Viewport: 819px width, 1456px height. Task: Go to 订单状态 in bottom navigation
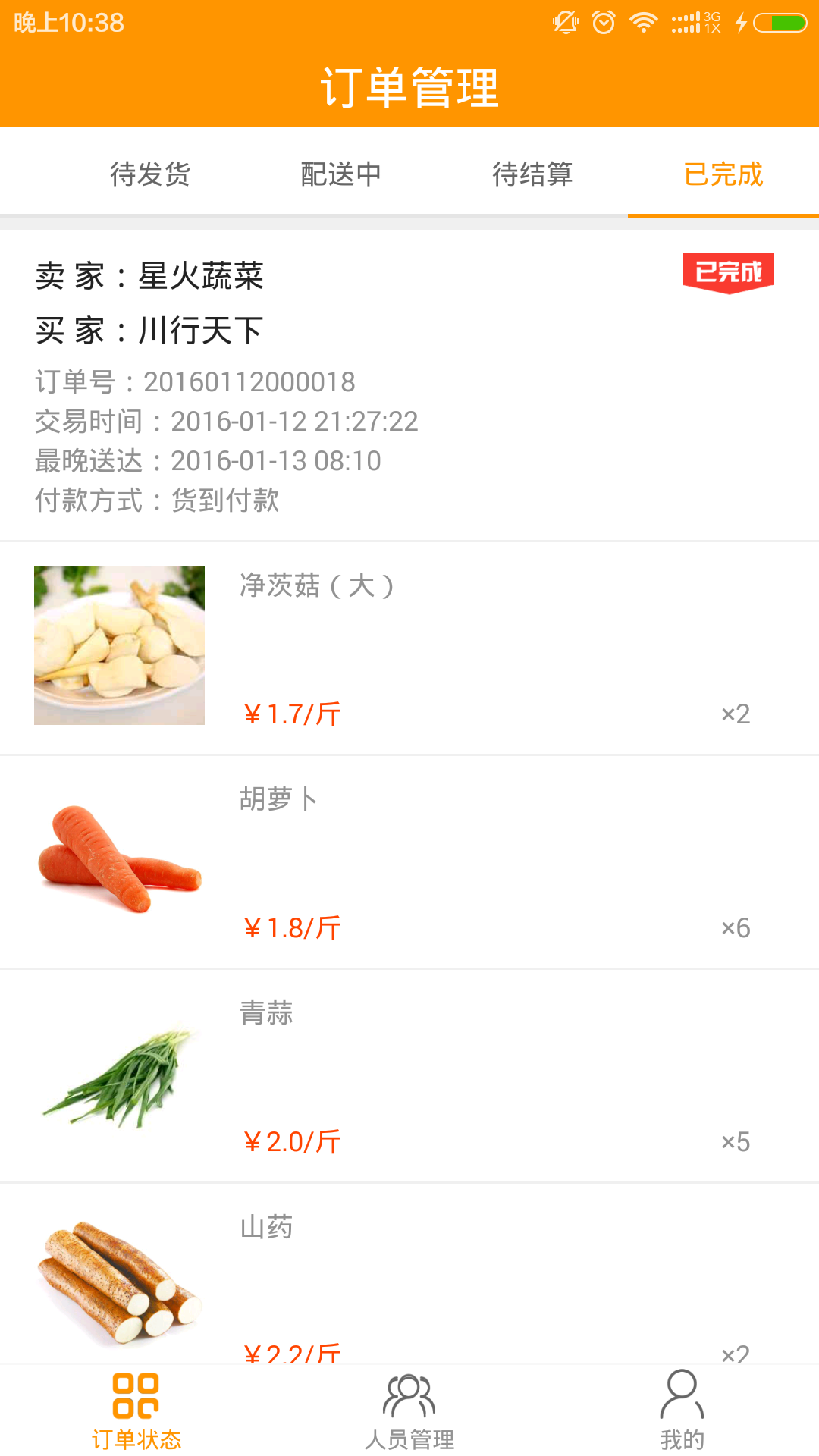136,1410
